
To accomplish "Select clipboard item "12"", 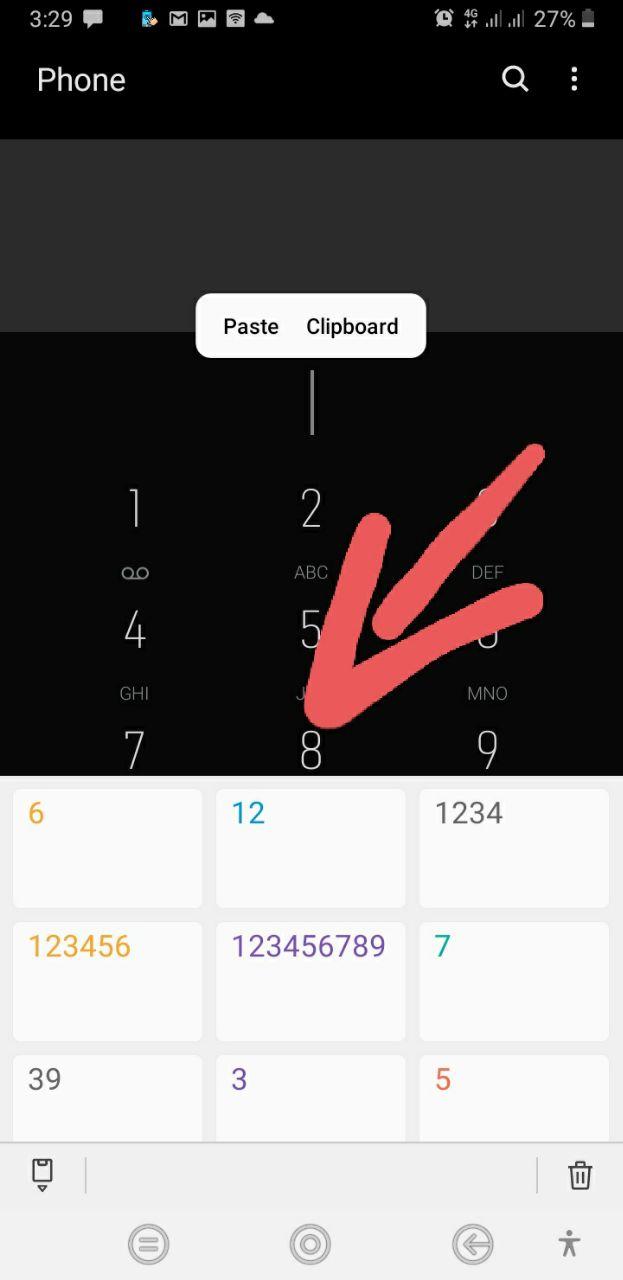I will tap(310, 847).
